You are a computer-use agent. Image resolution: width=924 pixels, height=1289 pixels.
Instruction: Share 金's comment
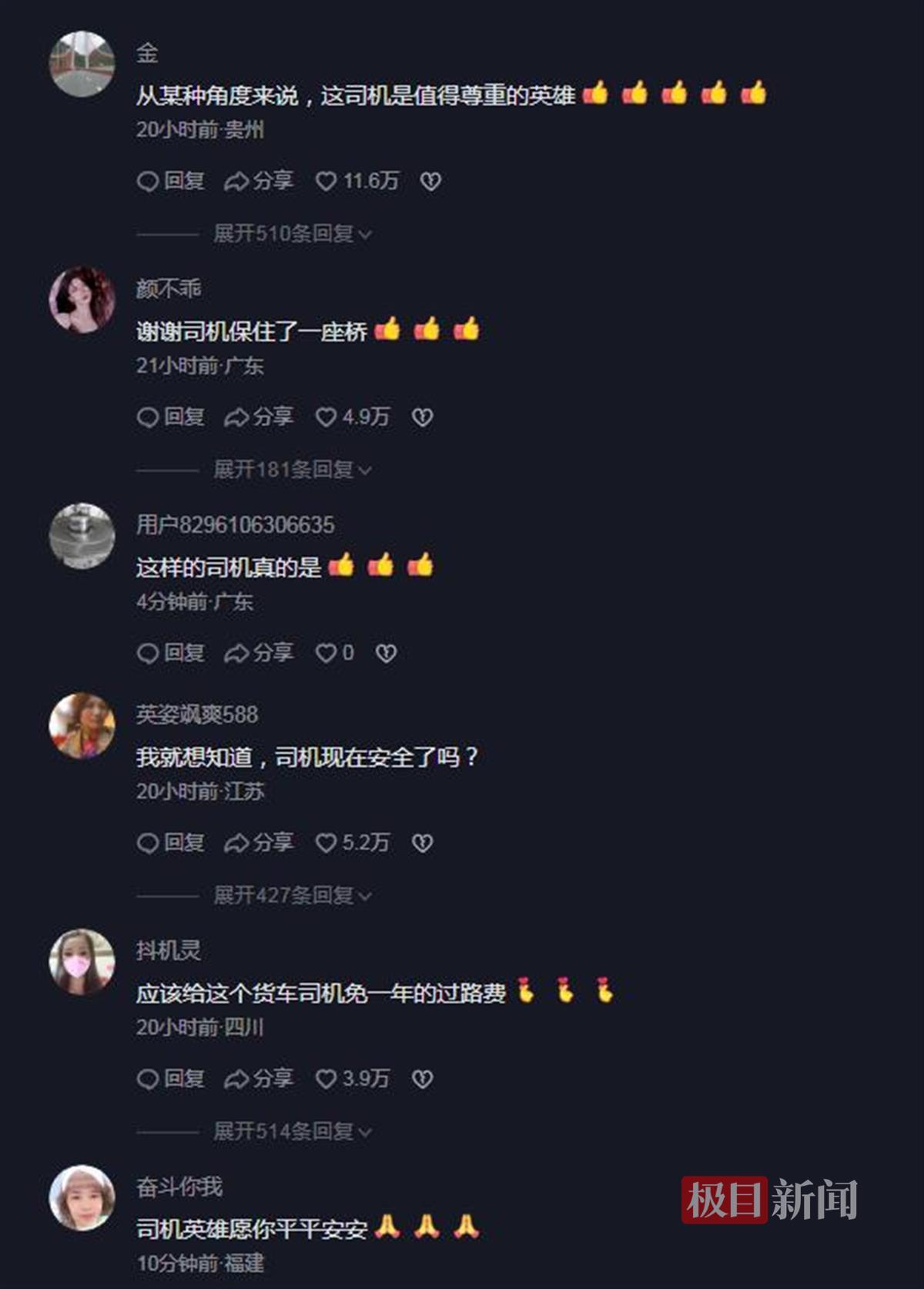259,182
